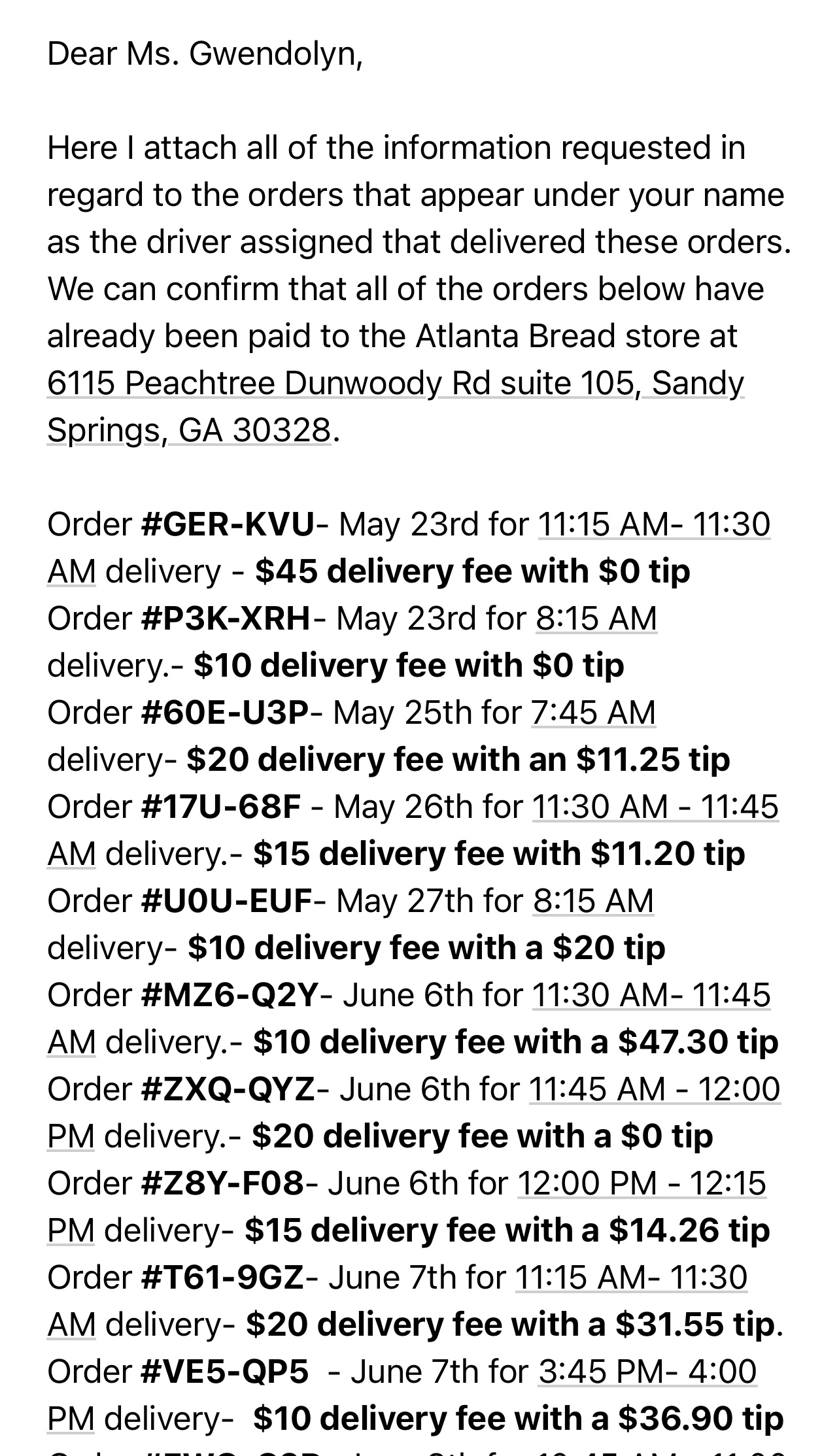Open the delivery time for order #MZ6-Q2Y
Screen dimensions: 839x1456
pyautogui.click(x=651, y=995)
